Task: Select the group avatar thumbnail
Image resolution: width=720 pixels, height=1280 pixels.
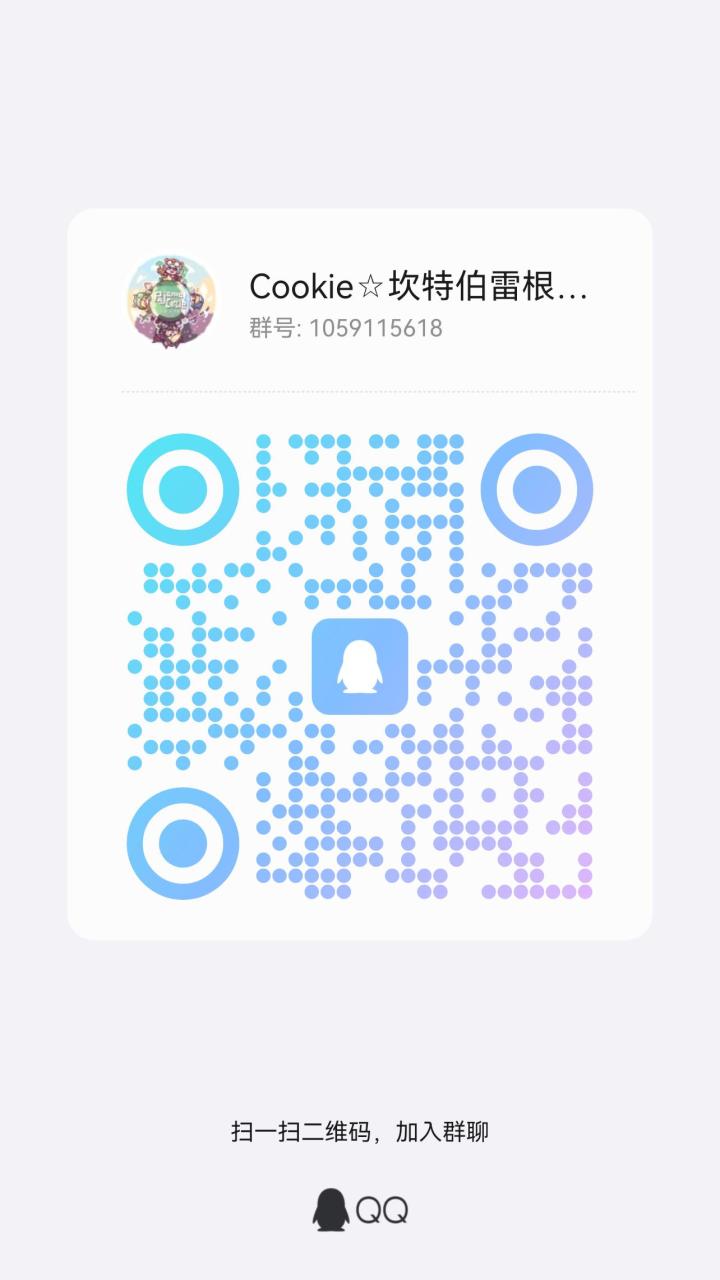Action: (x=170, y=300)
